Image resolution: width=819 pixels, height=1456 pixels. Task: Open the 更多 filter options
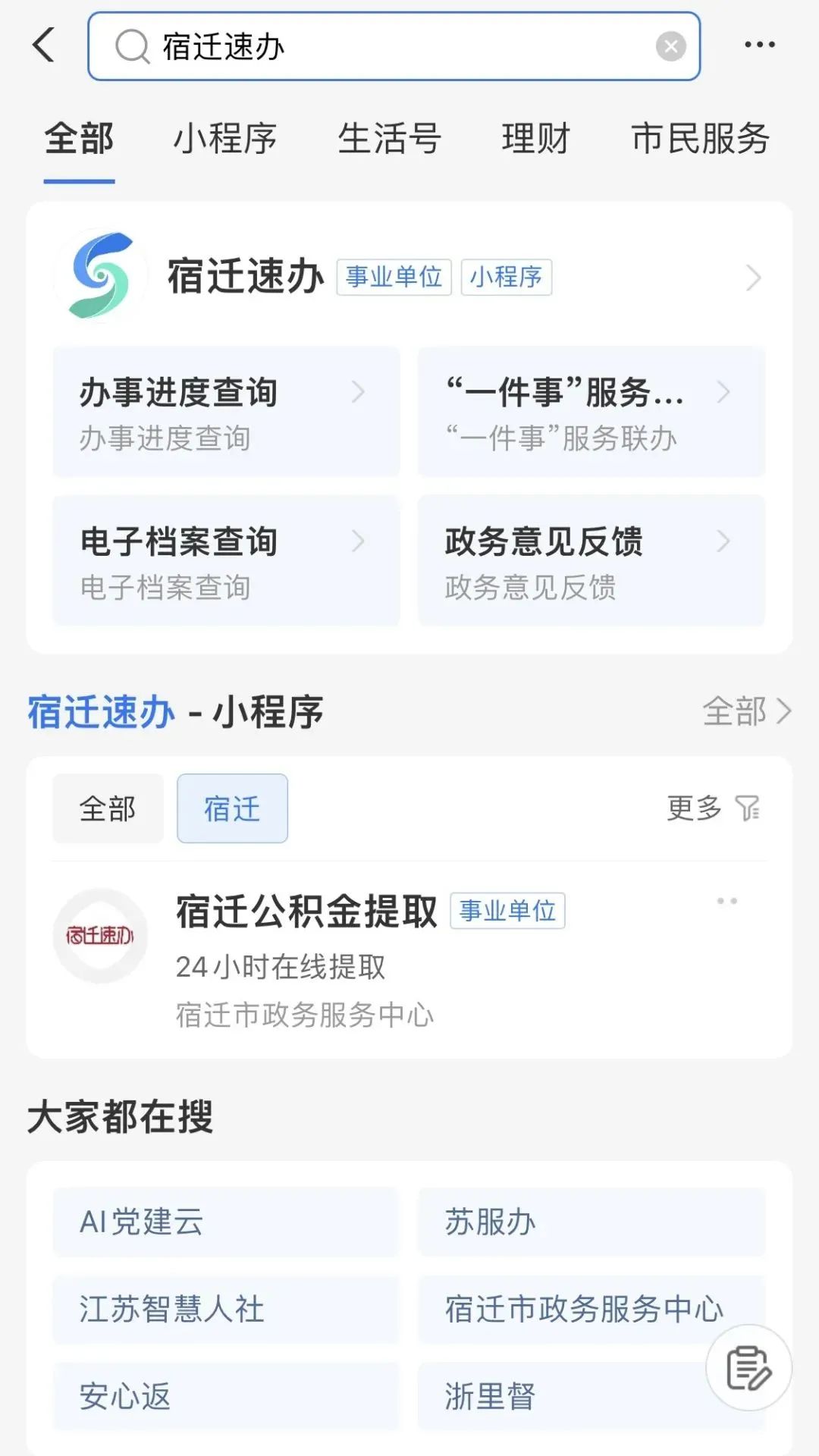tap(713, 808)
